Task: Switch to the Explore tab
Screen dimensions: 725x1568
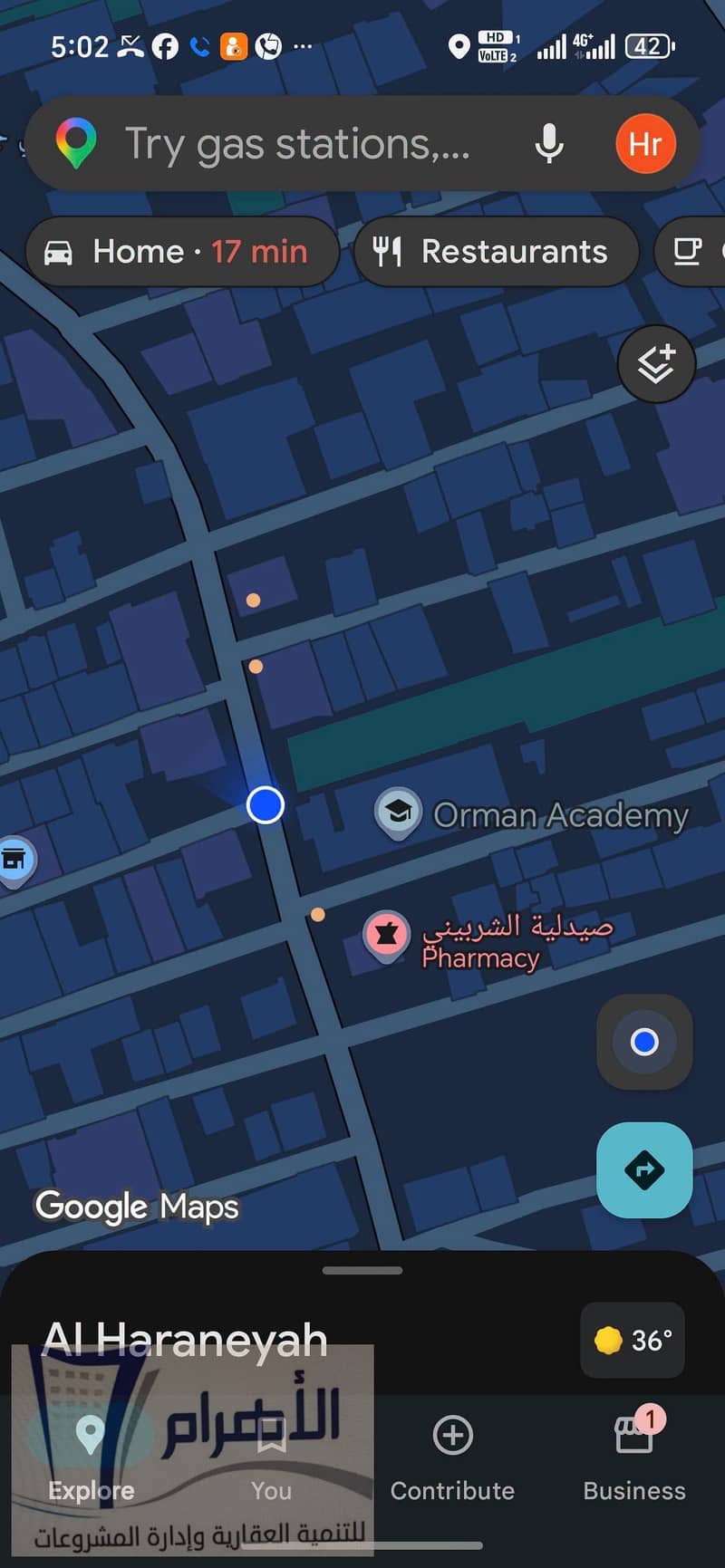Action: pos(91,1457)
